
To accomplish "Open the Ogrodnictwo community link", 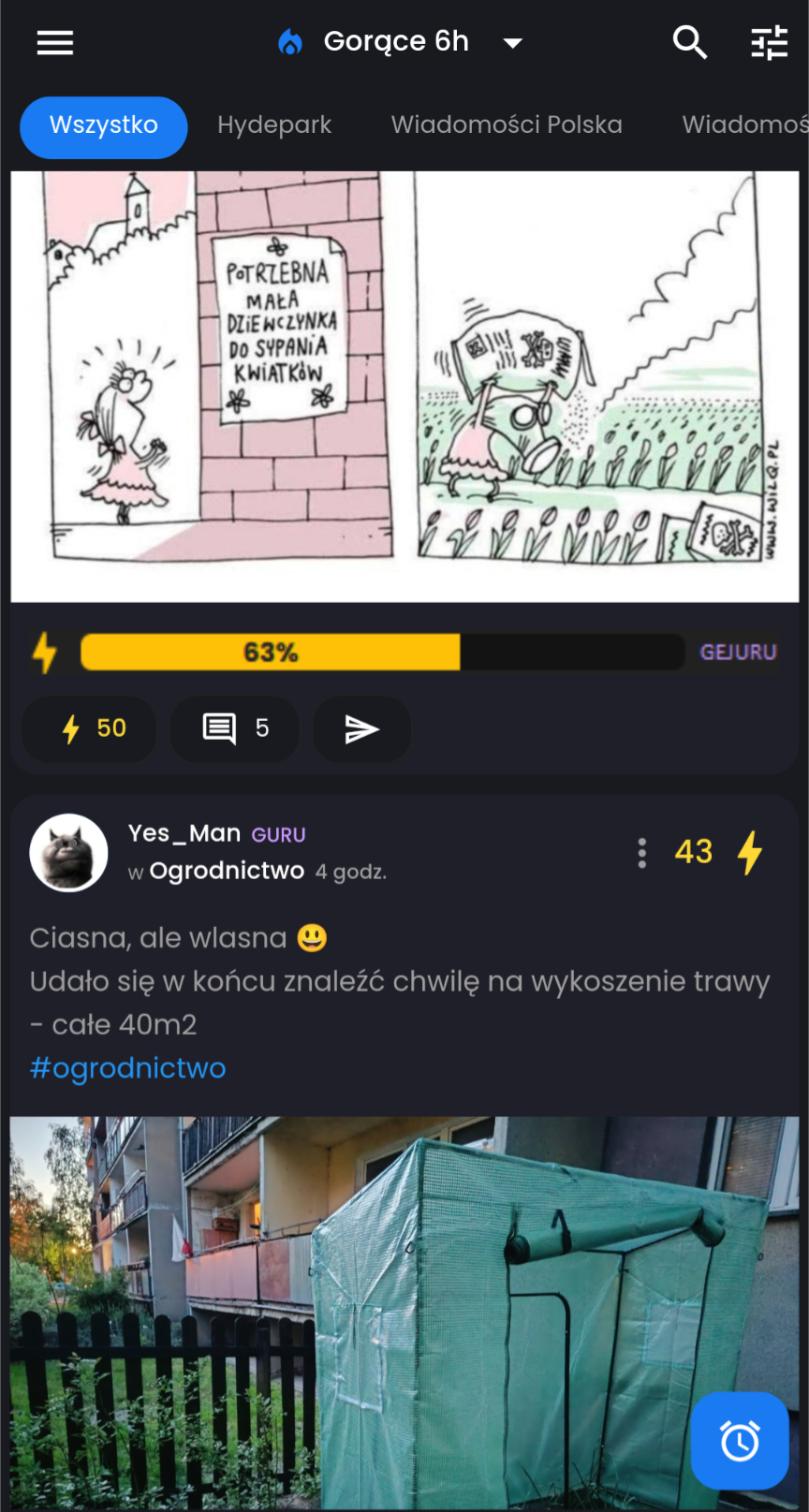I will (x=227, y=871).
